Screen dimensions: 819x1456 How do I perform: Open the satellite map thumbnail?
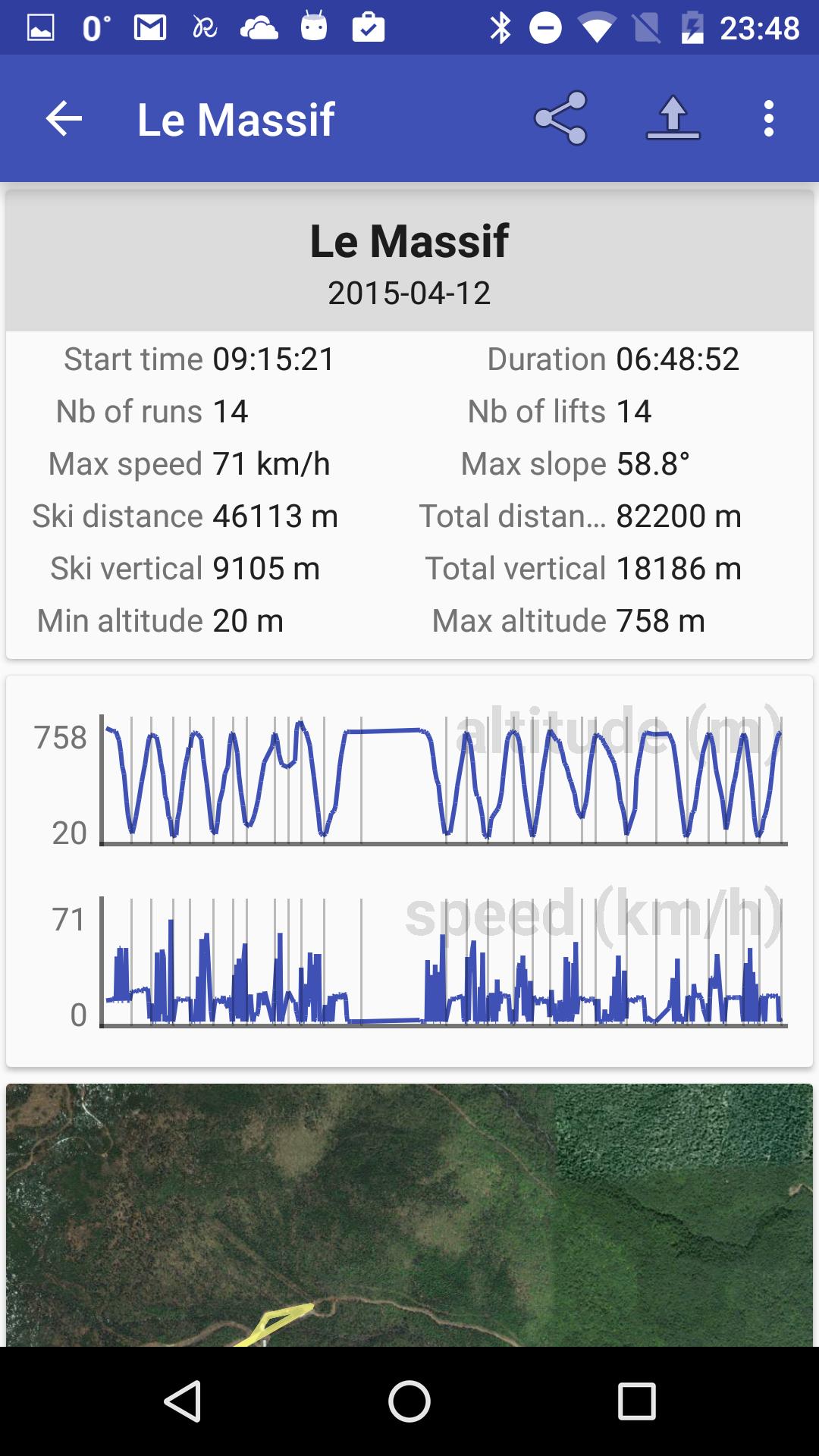tap(409, 1213)
